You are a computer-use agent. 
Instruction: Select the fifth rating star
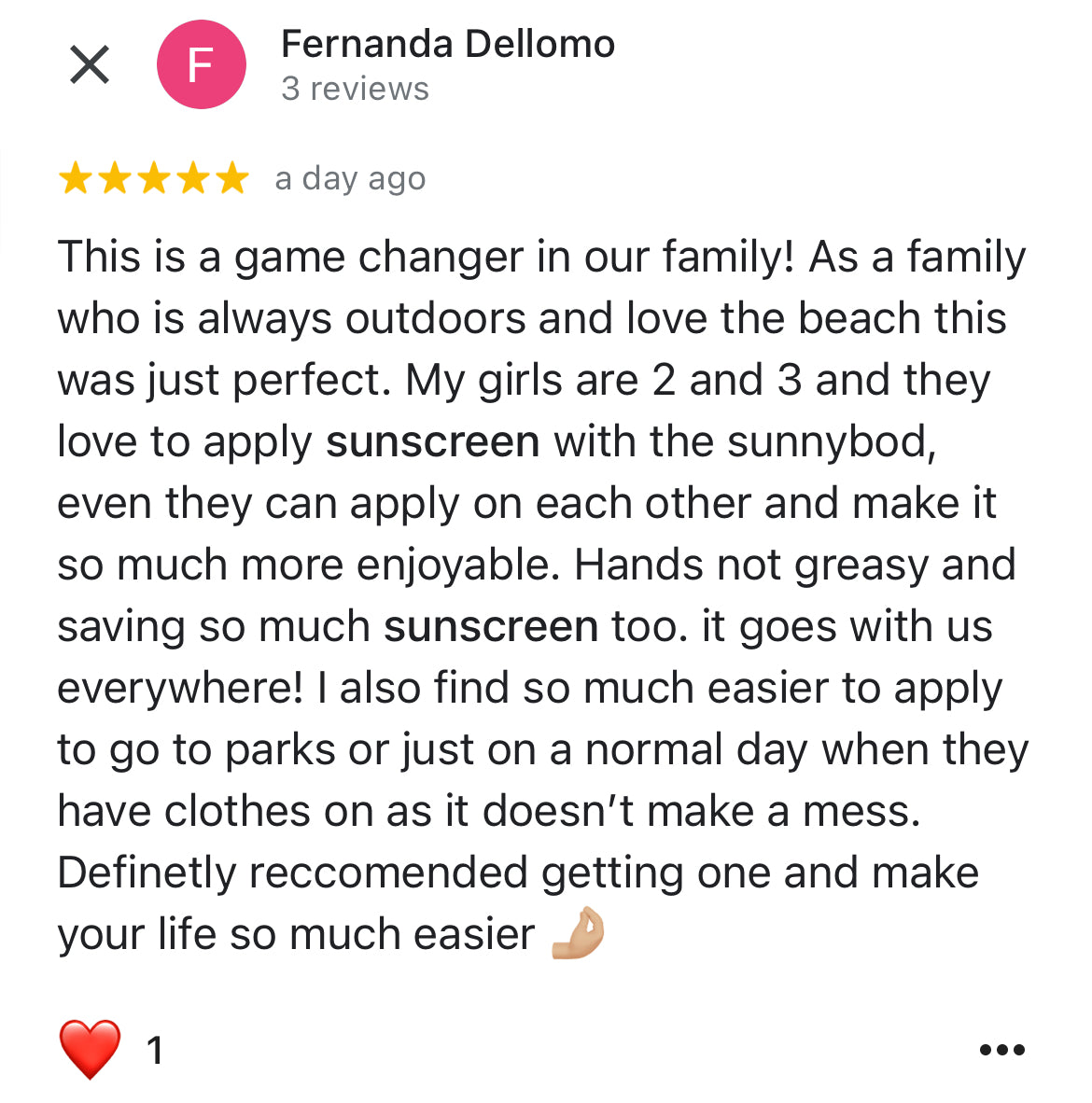point(231,177)
